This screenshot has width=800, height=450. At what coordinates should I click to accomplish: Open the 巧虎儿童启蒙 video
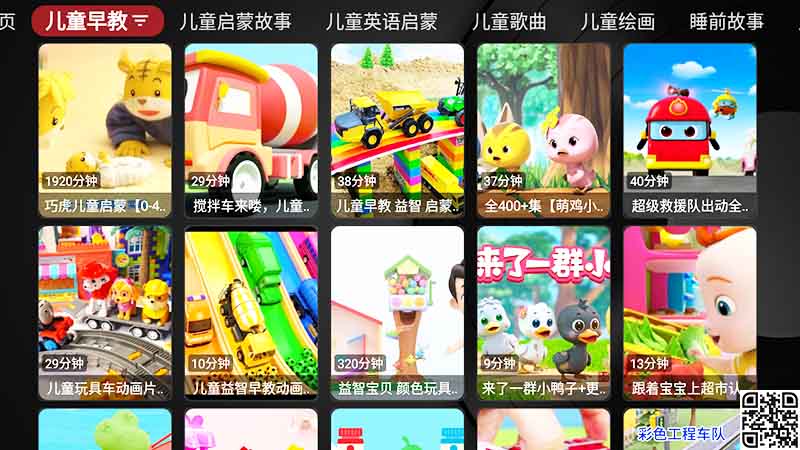105,130
